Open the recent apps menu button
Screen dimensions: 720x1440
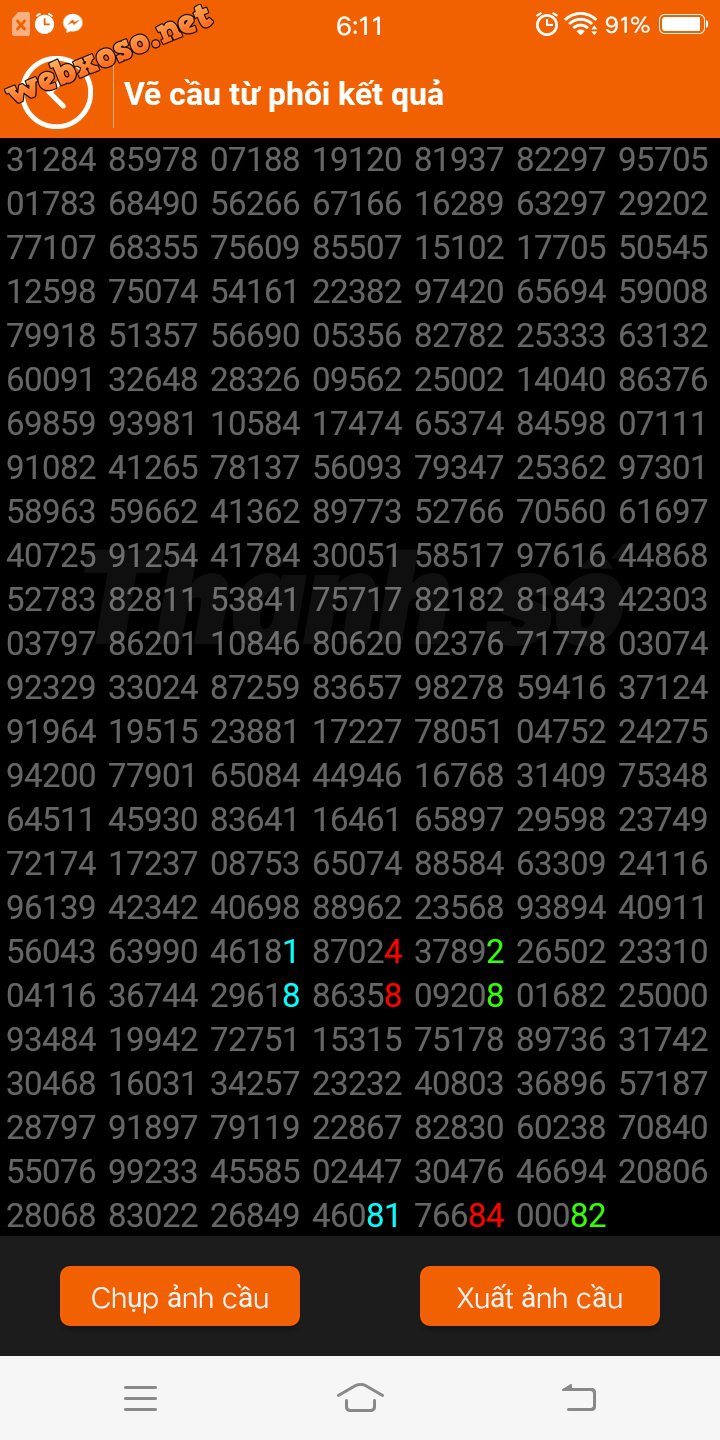point(140,1398)
